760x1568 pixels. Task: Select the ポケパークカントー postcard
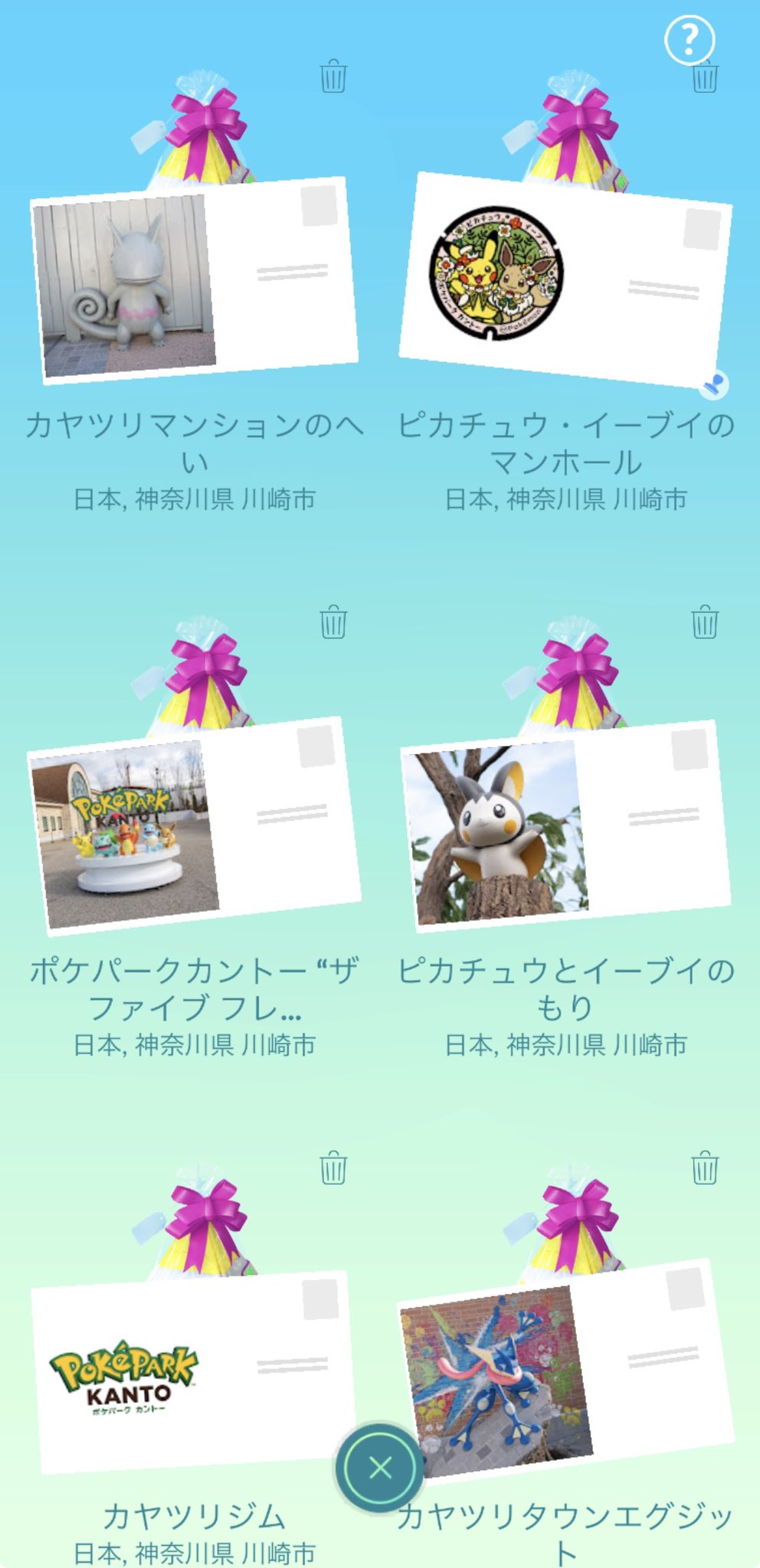click(x=195, y=825)
